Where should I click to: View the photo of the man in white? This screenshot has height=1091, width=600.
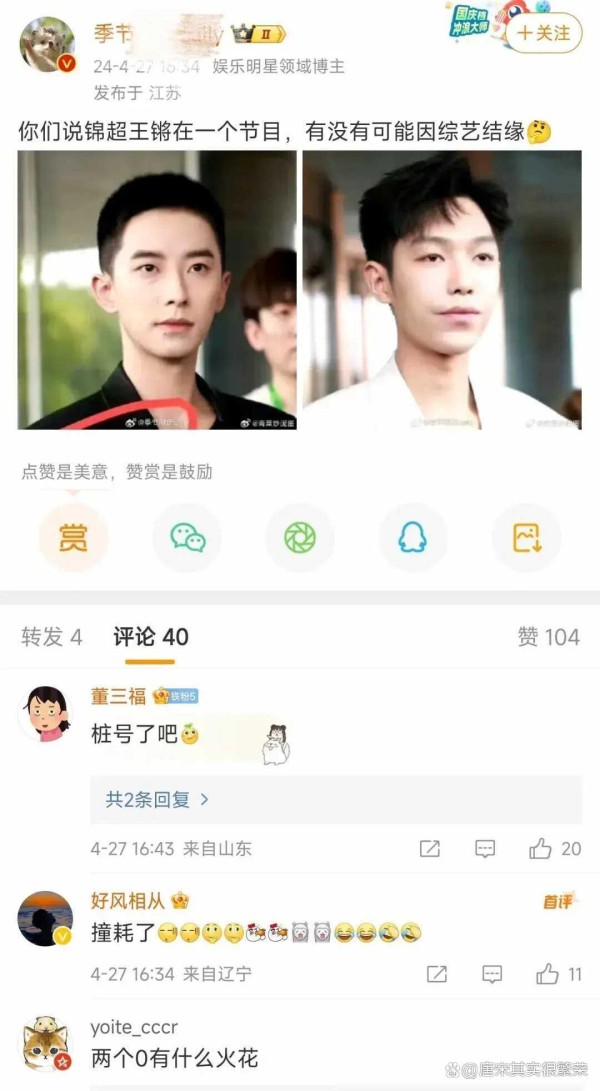[x=442, y=290]
